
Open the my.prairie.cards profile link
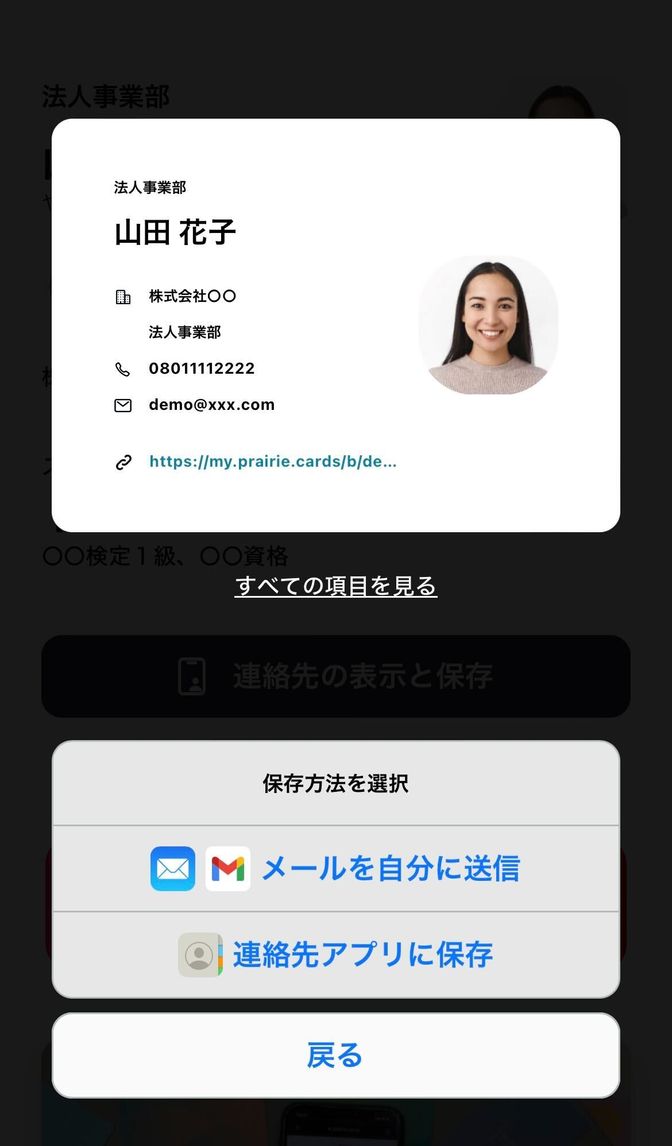coord(272,462)
